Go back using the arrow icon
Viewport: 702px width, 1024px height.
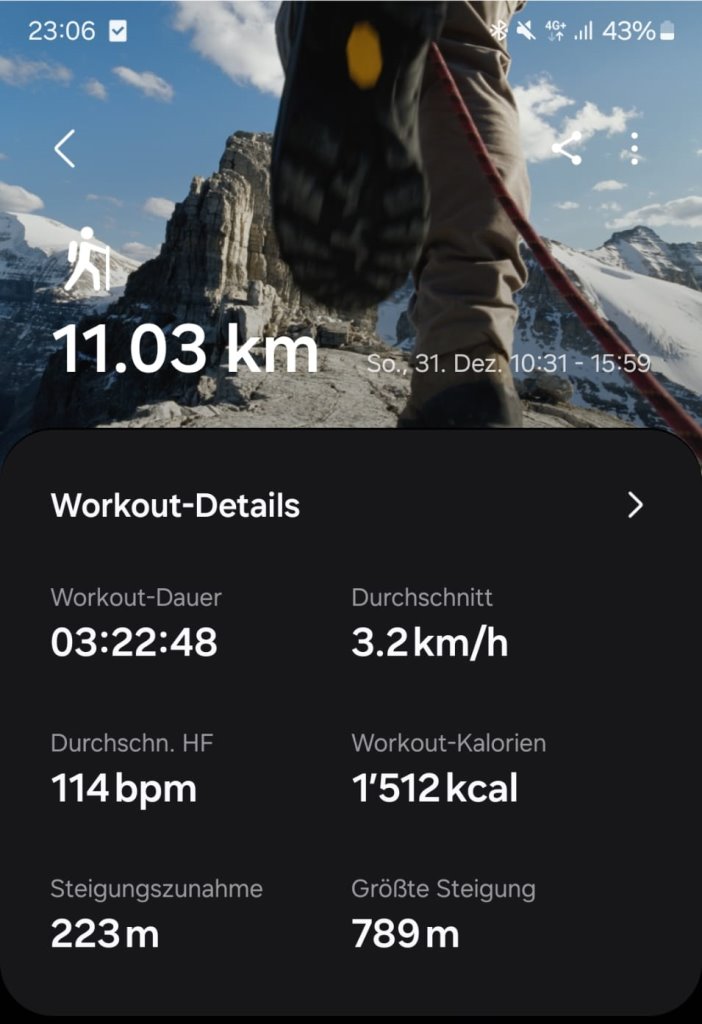point(64,148)
